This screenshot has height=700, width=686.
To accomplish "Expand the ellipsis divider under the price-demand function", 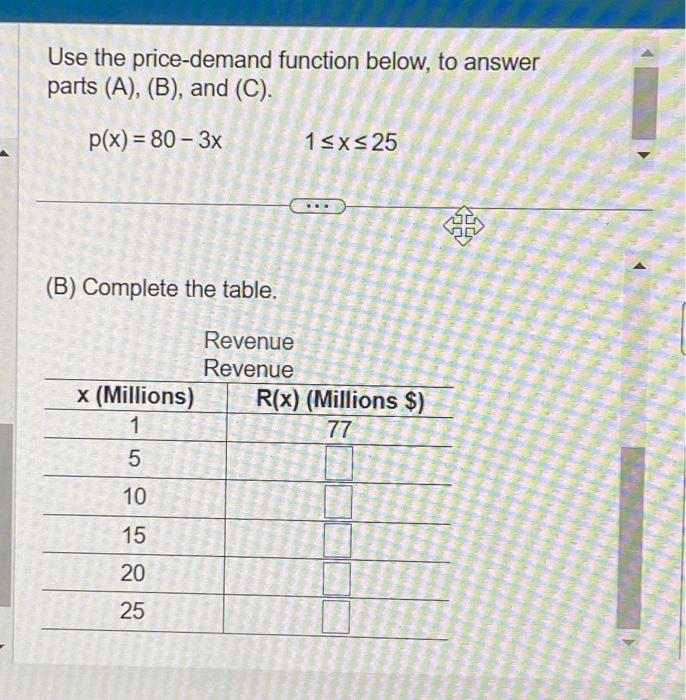I will pos(318,207).
